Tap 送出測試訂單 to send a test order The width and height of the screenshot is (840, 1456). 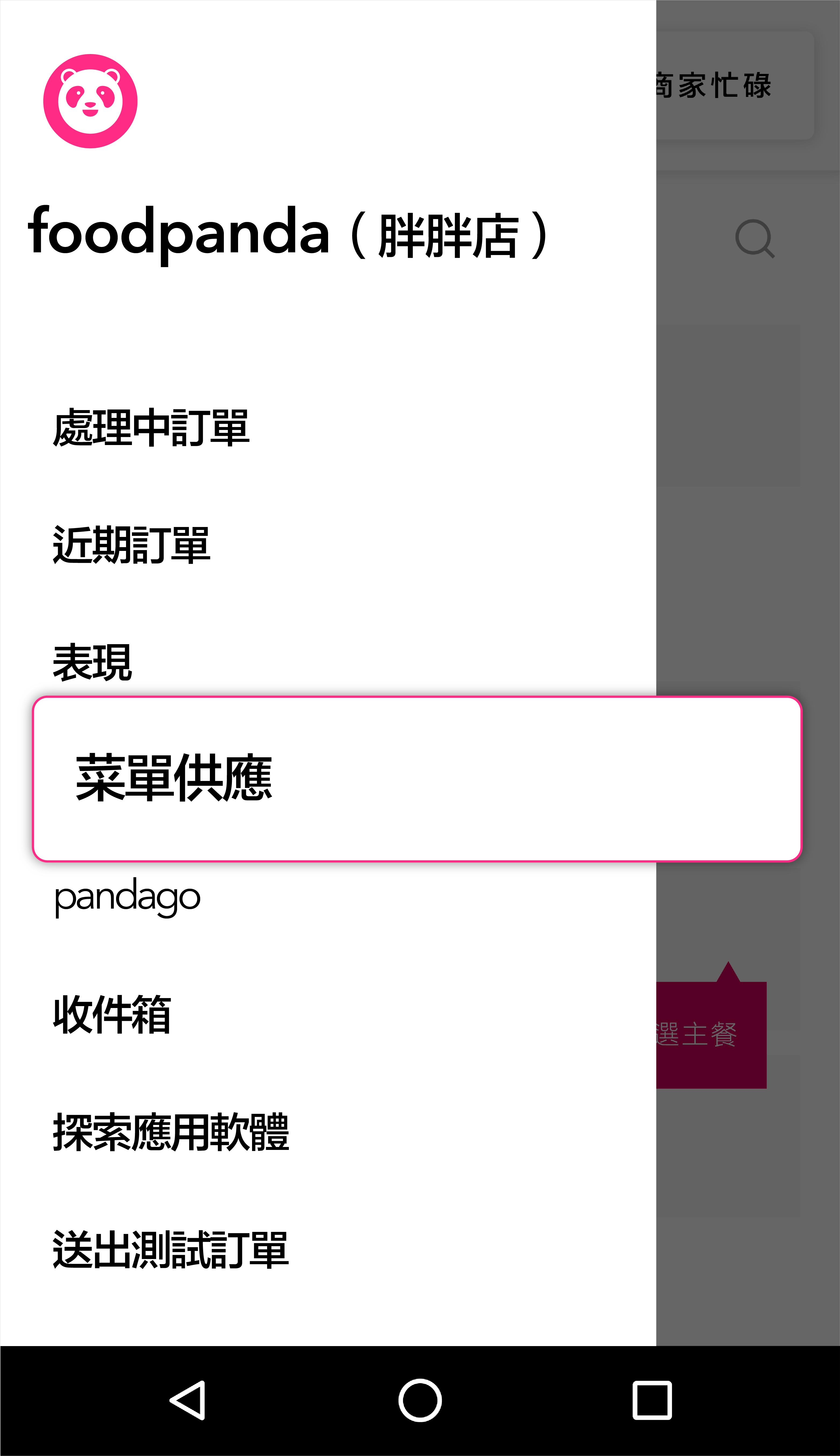pyautogui.click(x=171, y=1250)
